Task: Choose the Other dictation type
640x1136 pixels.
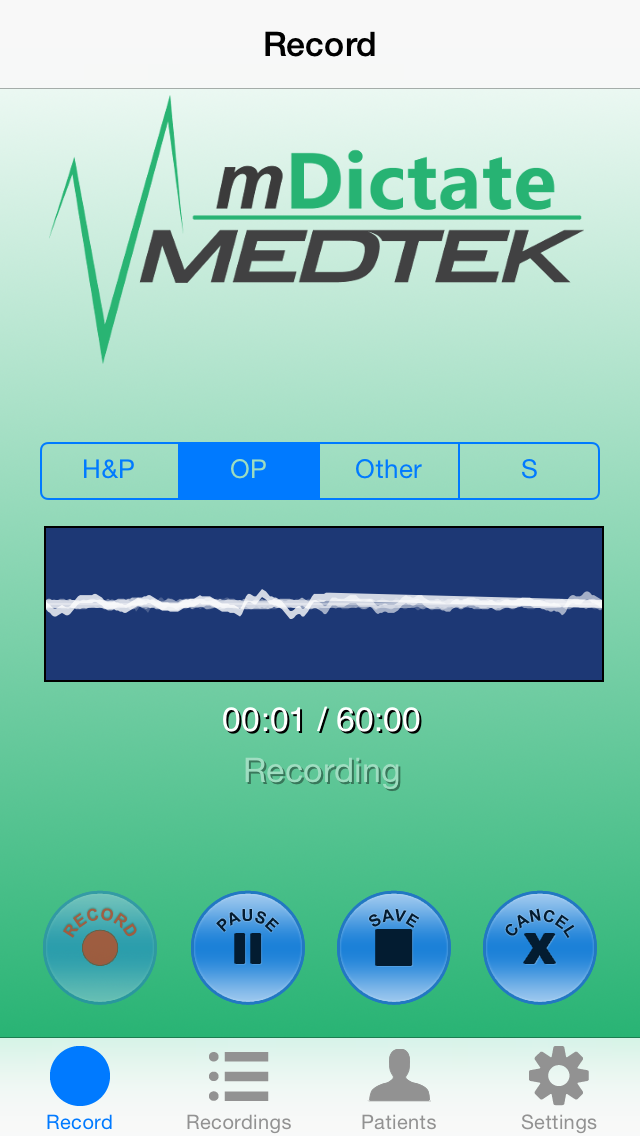Action: coord(389,470)
